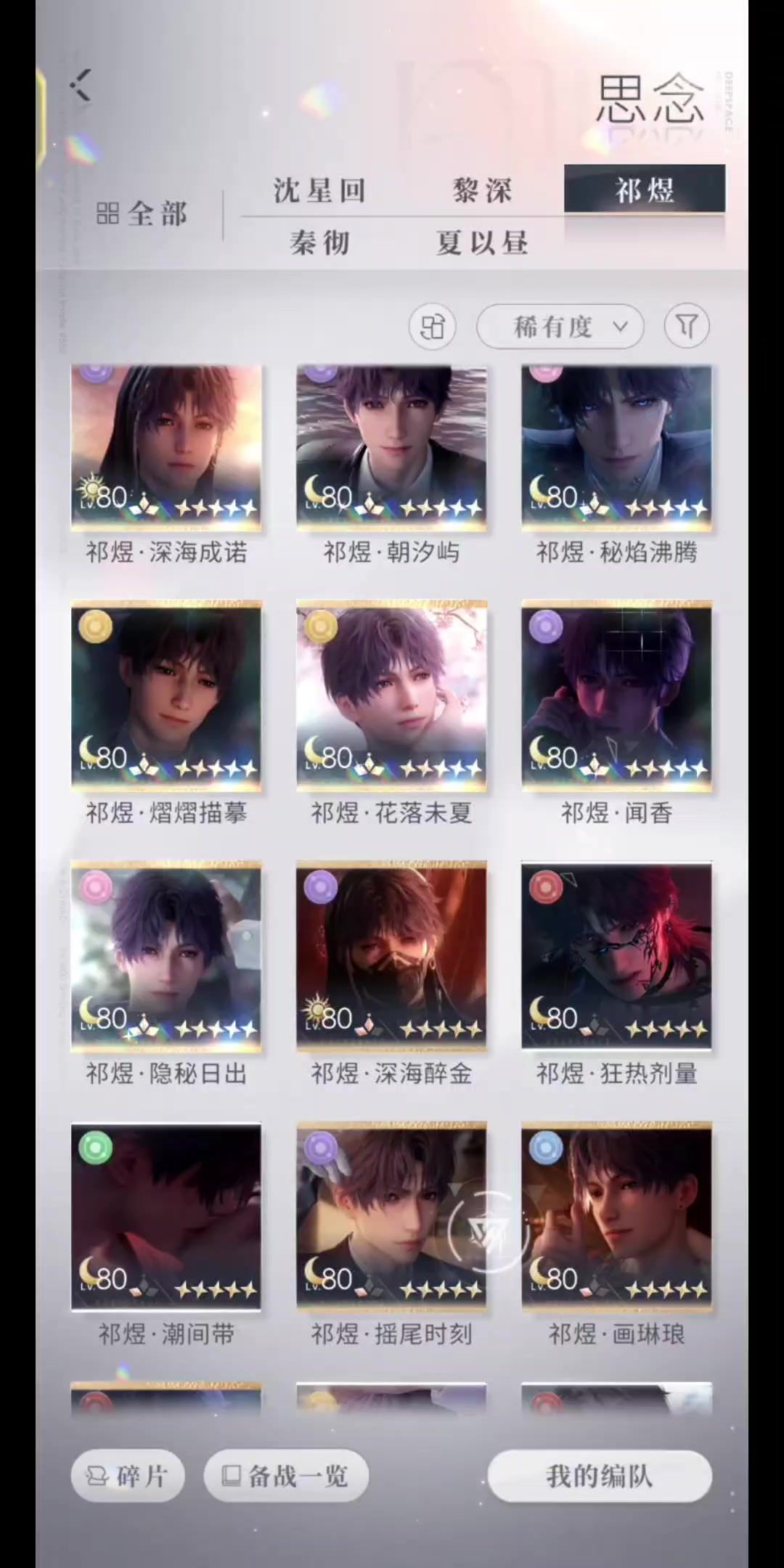This screenshot has width=784, height=1568.
Task: Select card 祁煜·深海醉金
Action: [391, 956]
